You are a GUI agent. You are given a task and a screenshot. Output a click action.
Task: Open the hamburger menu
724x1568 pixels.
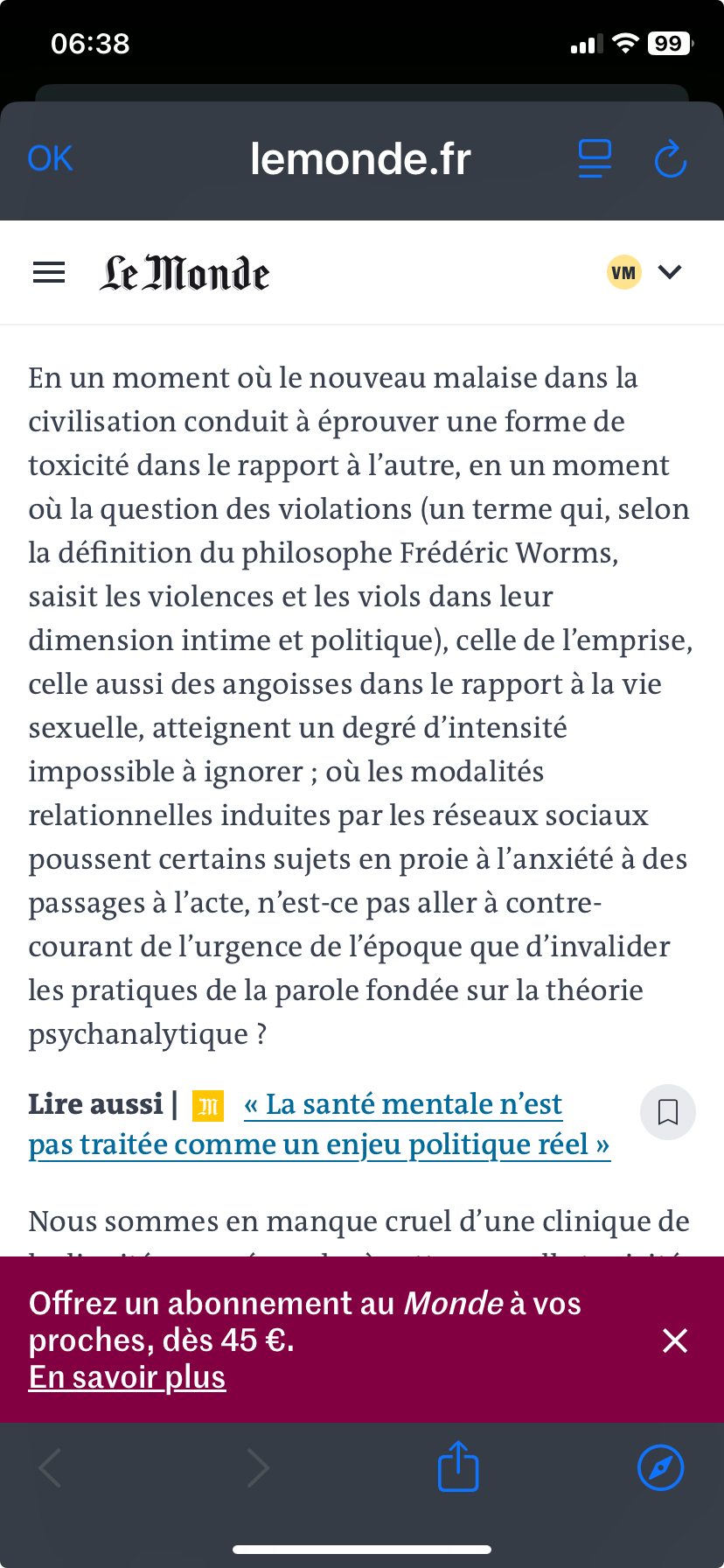coord(49,273)
